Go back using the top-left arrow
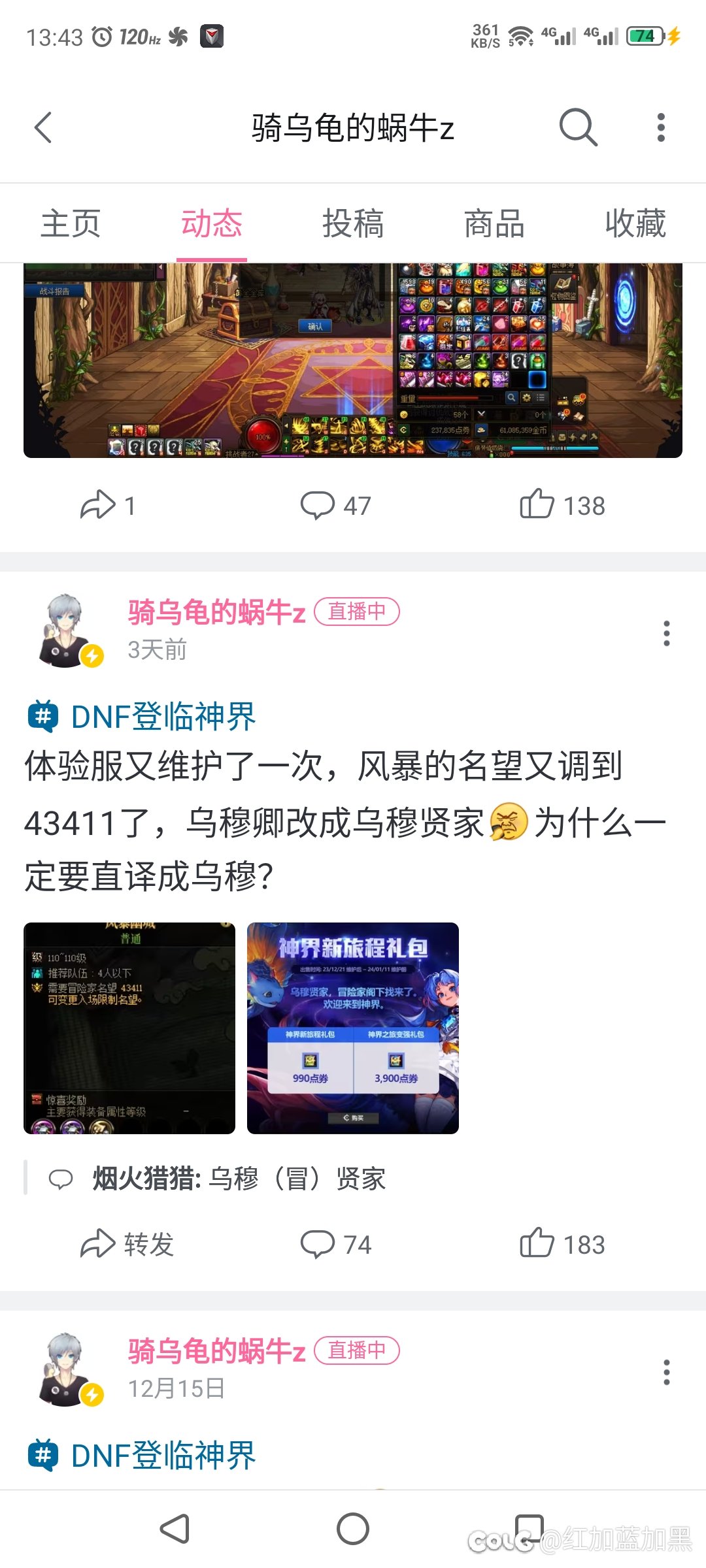 (44, 127)
